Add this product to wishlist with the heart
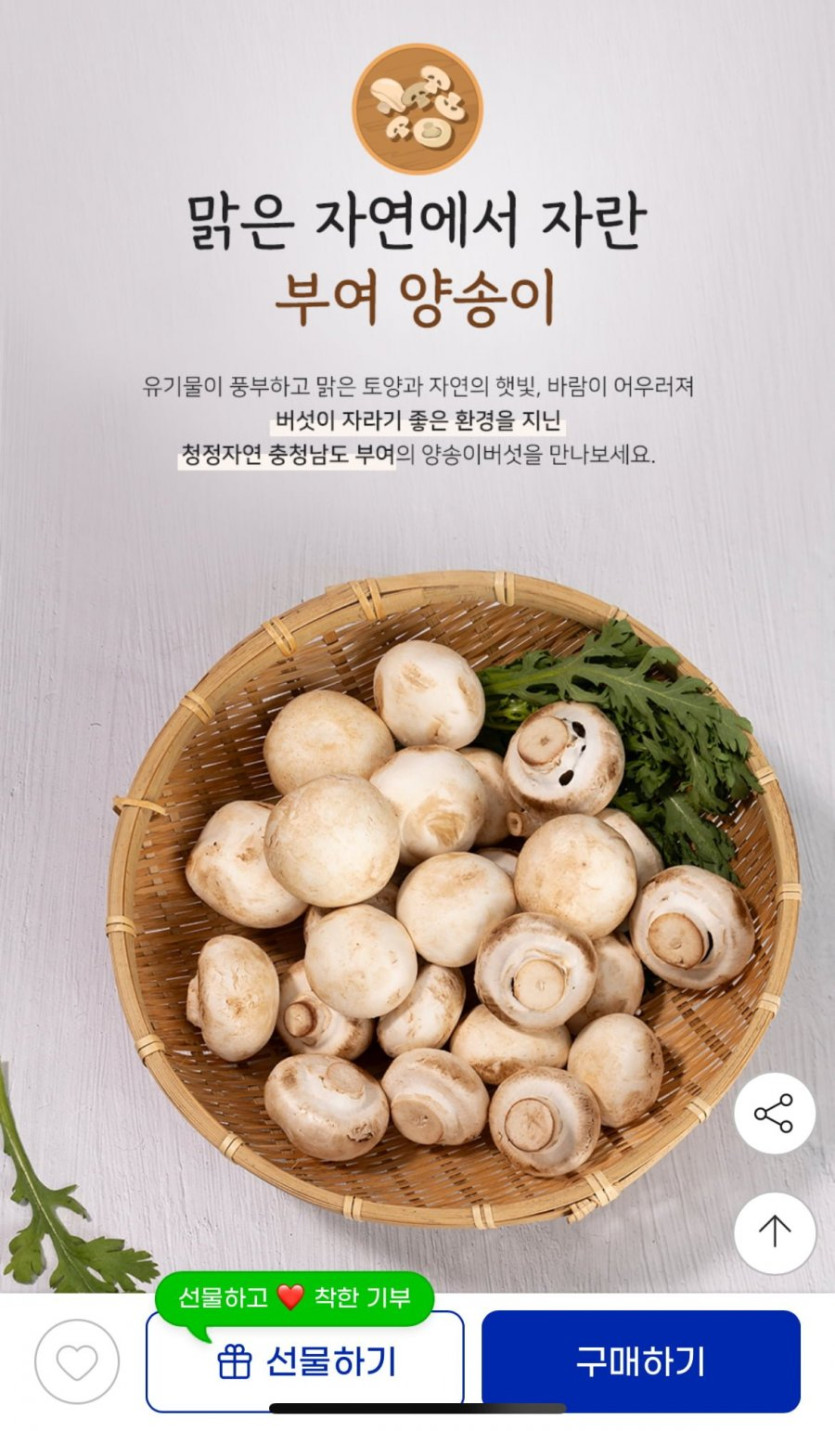The width and height of the screenshot is (835, 1431). pyautogui.click(x=77, y=1361)
